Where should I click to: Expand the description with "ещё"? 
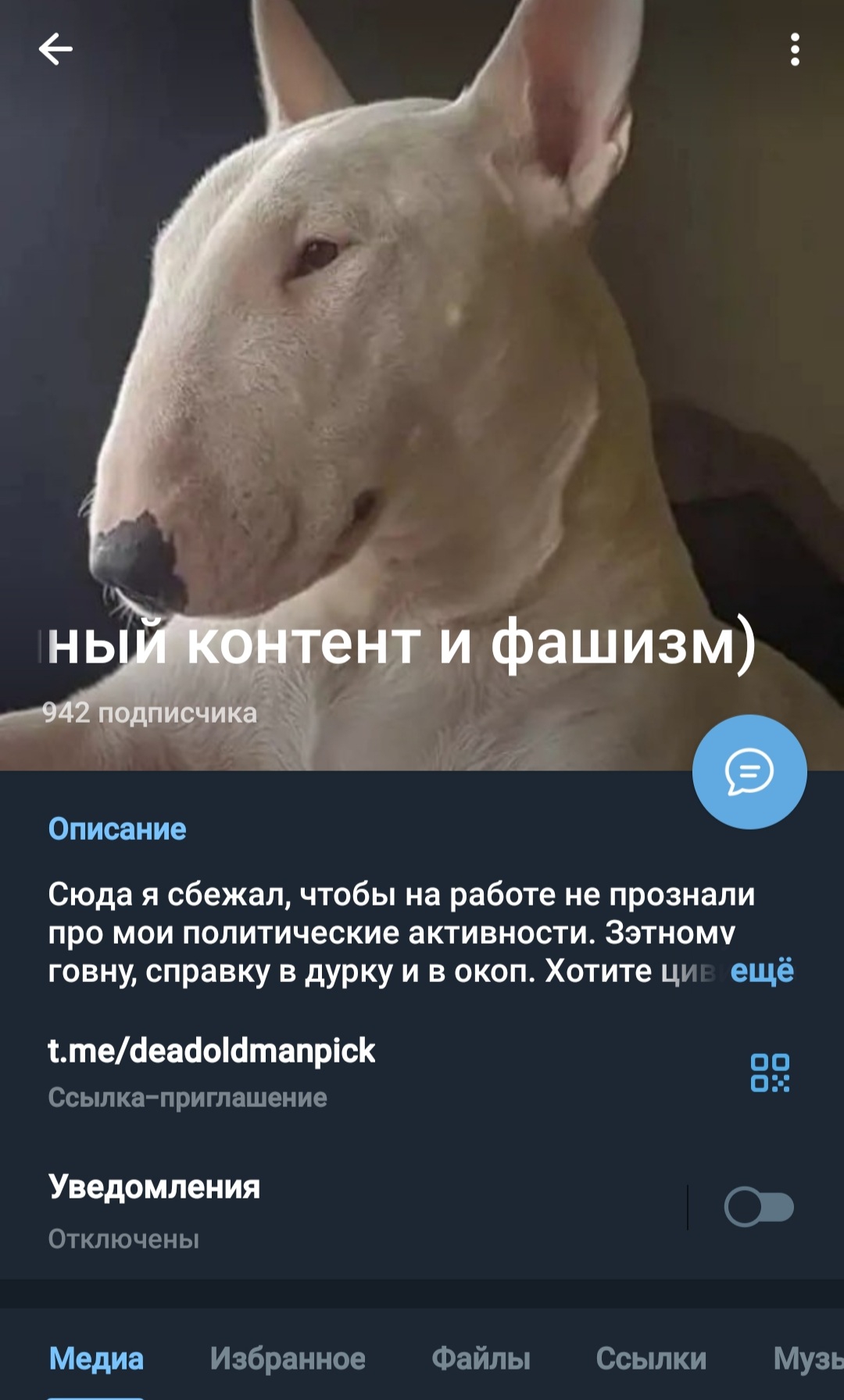[x=762, y=971]
